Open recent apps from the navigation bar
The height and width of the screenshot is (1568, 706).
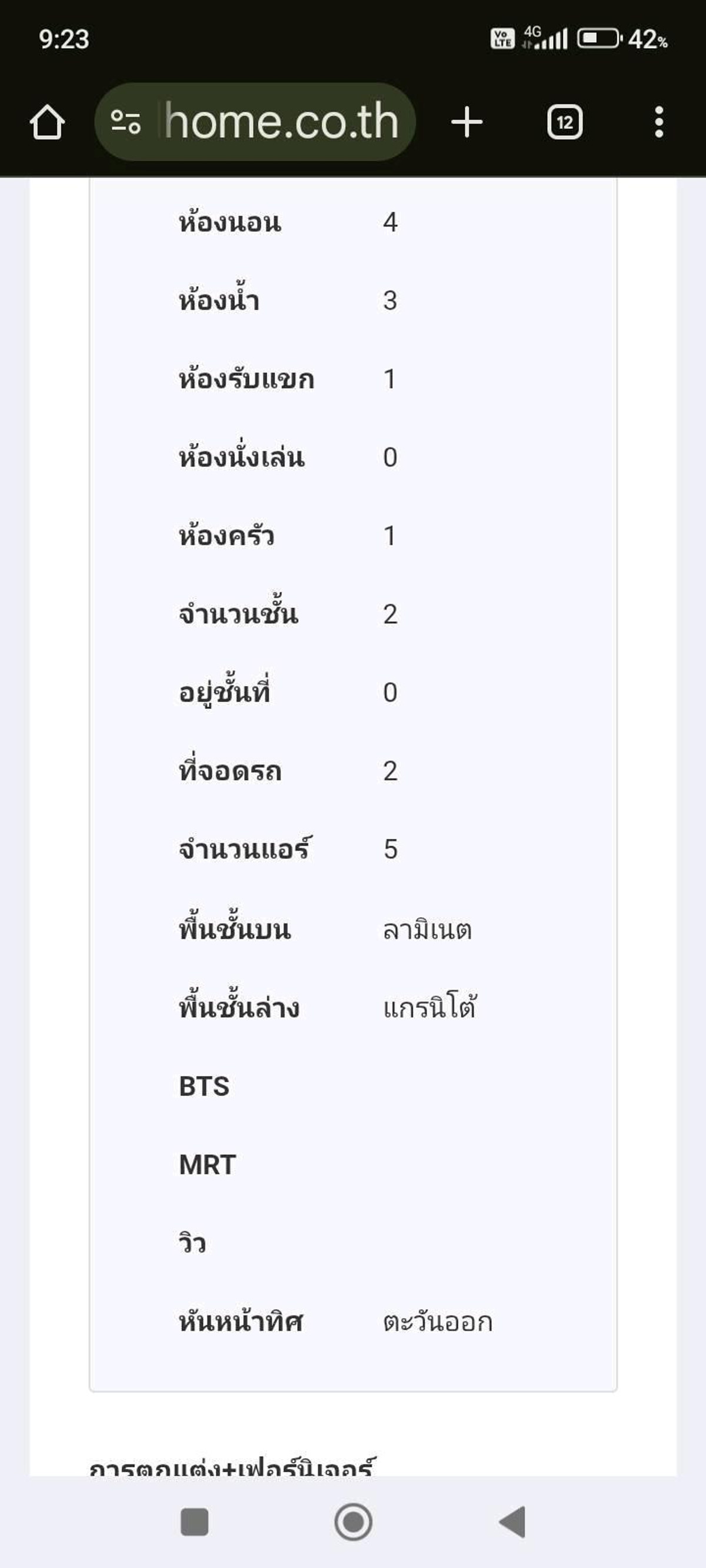(x=195, y=1522)
